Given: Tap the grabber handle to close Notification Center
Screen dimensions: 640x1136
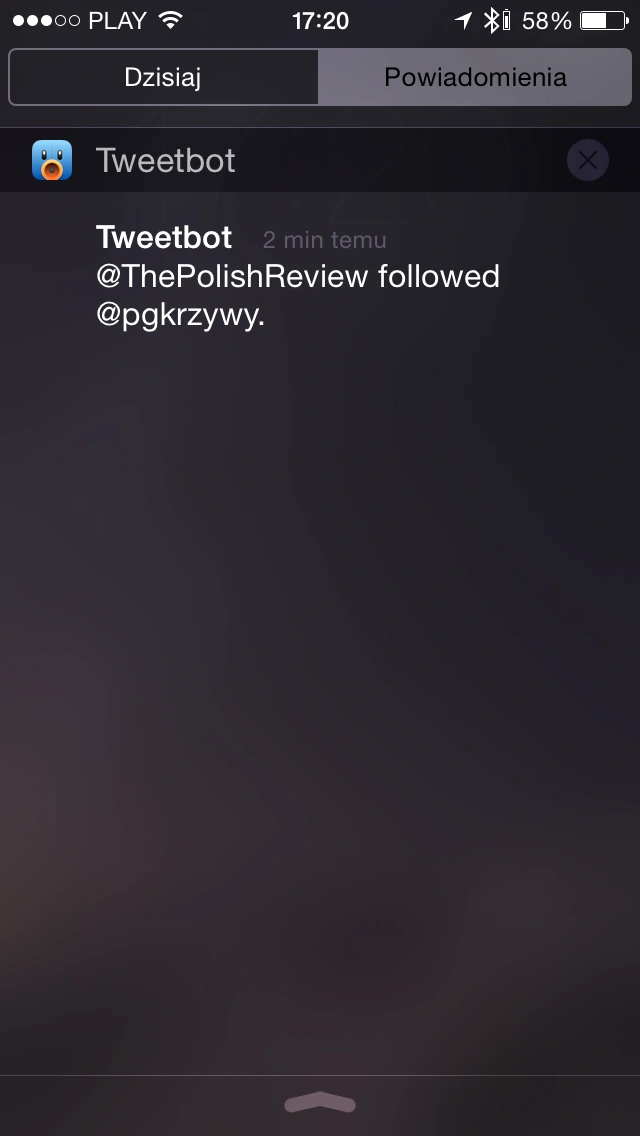Looking at the screenshot, I should click(320, 1103).
